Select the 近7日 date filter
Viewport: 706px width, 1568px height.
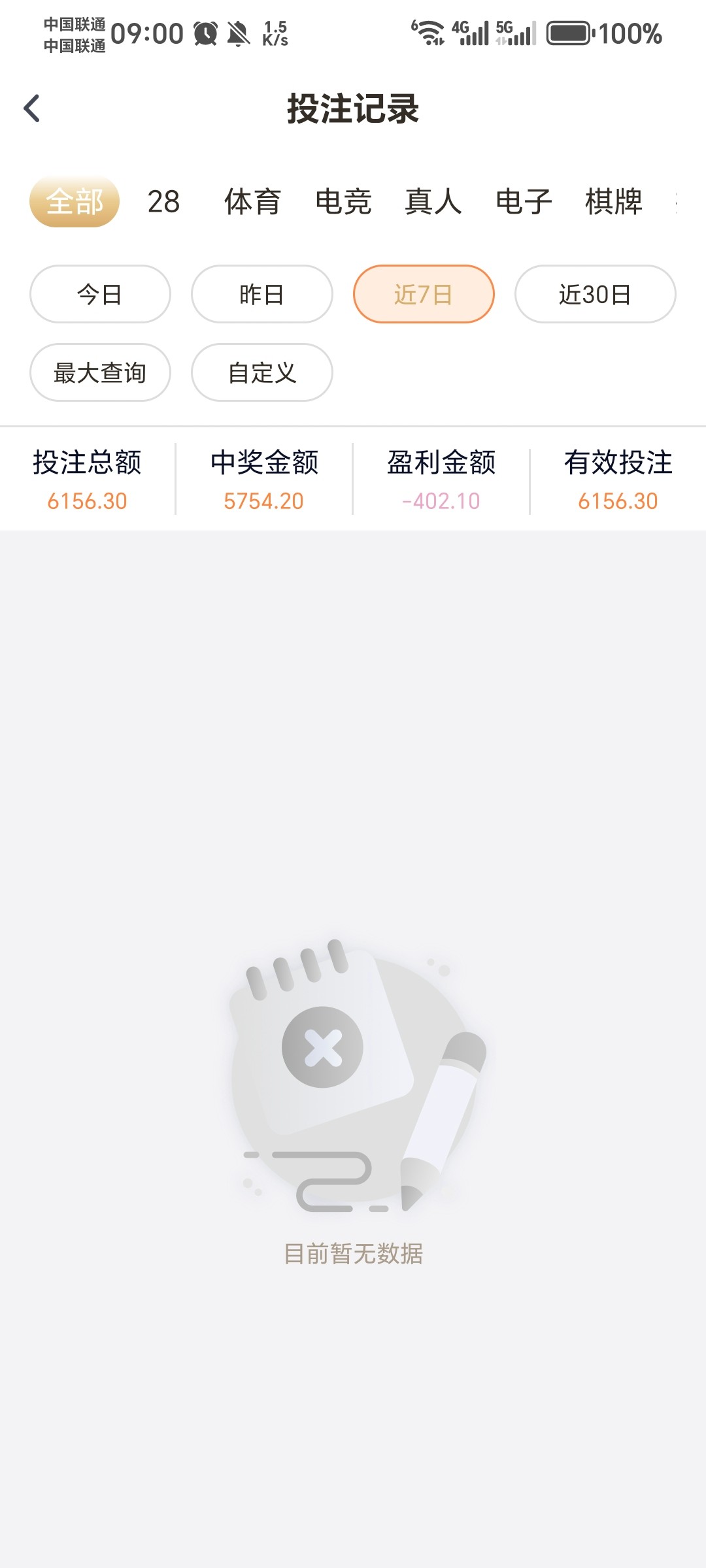tap(424, 294)
